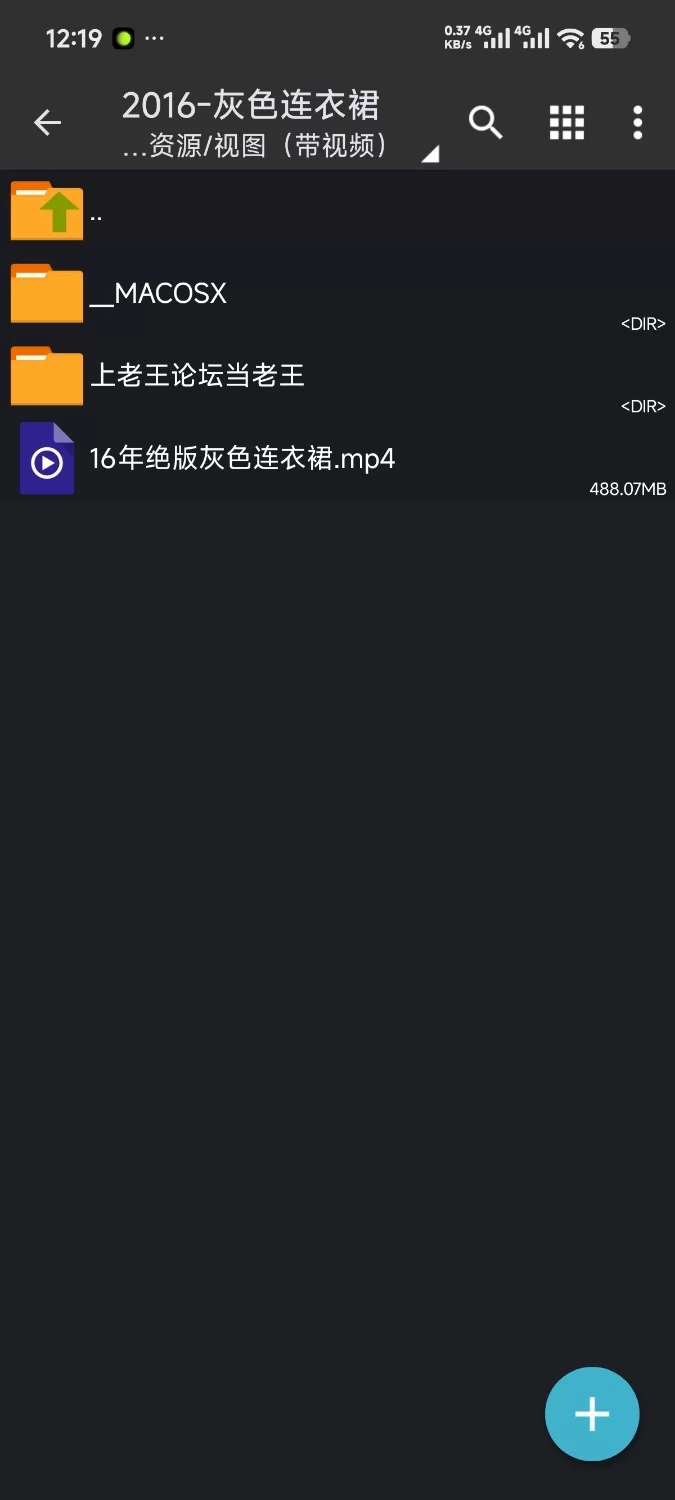Open the search icon
Screen dimensions: 675x1500
coord(485,123)
